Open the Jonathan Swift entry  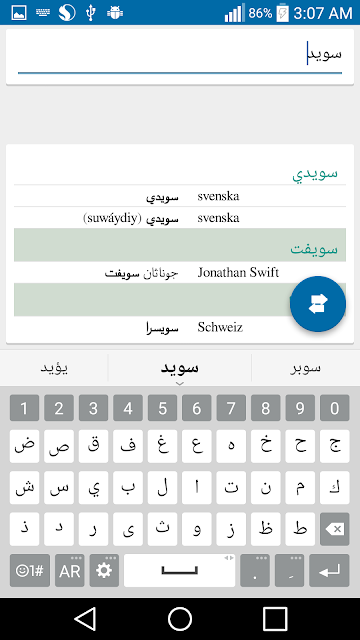pyautogui.click(x=180, y=273)
